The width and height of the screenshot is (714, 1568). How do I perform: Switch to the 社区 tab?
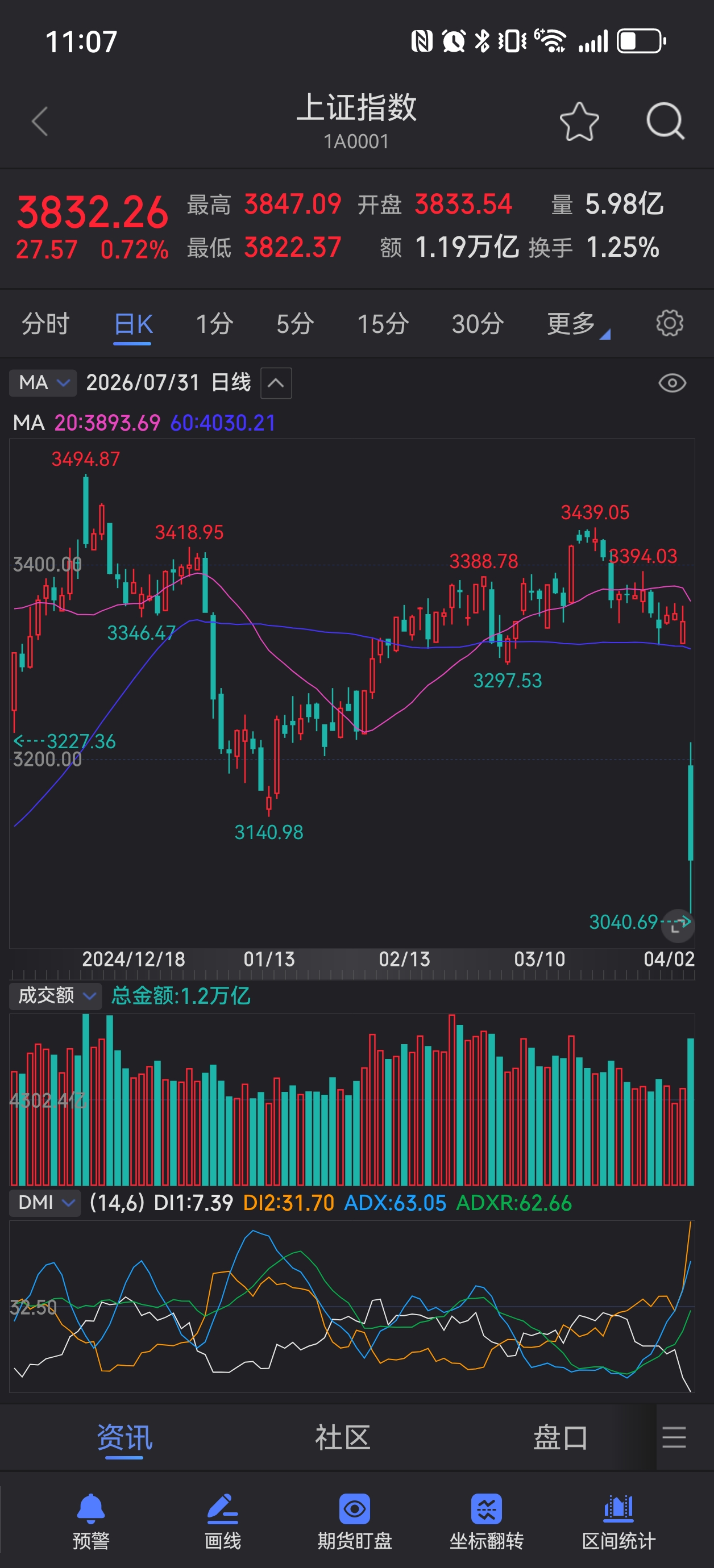pyautogui.click(x=342, y=1438)
